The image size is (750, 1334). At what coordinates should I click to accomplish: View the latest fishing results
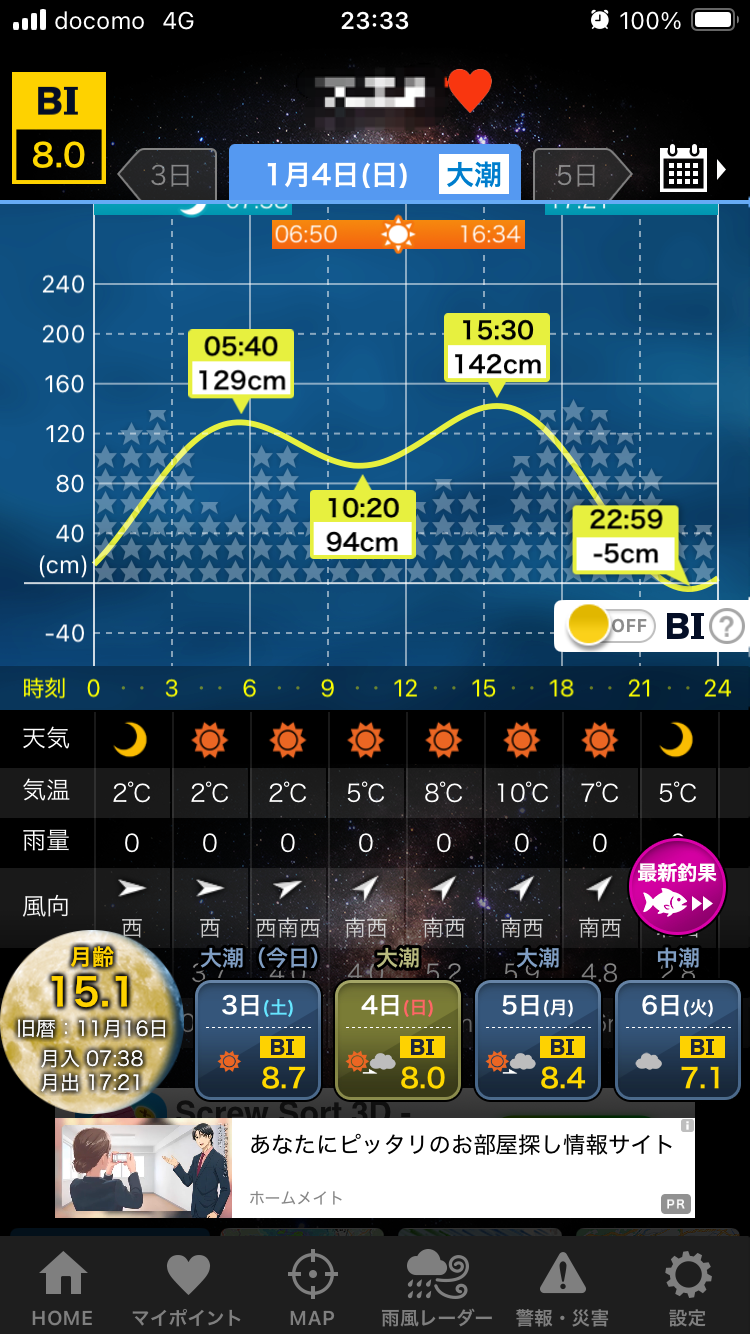677,887
